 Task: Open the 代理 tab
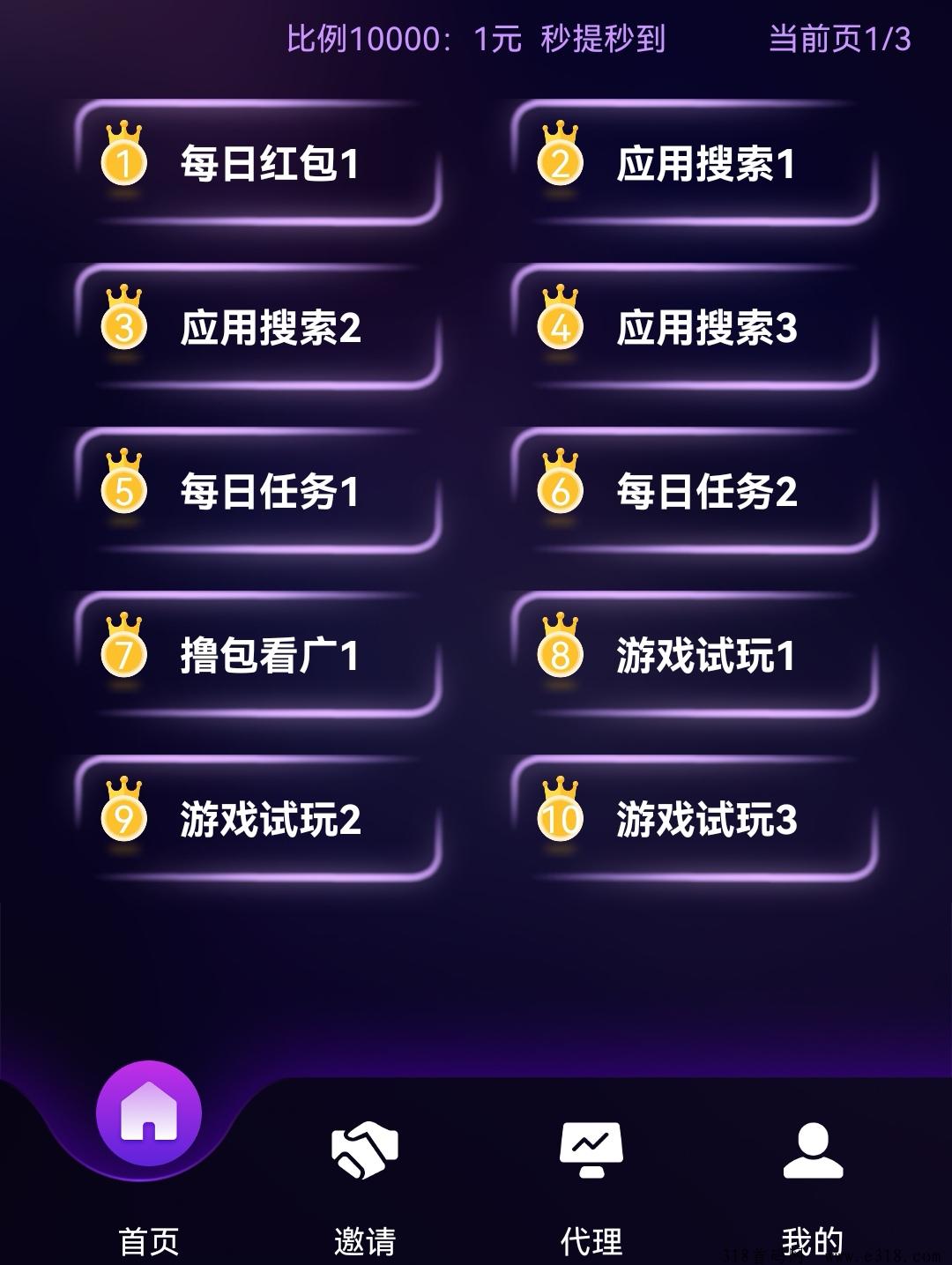(591, 1181)
